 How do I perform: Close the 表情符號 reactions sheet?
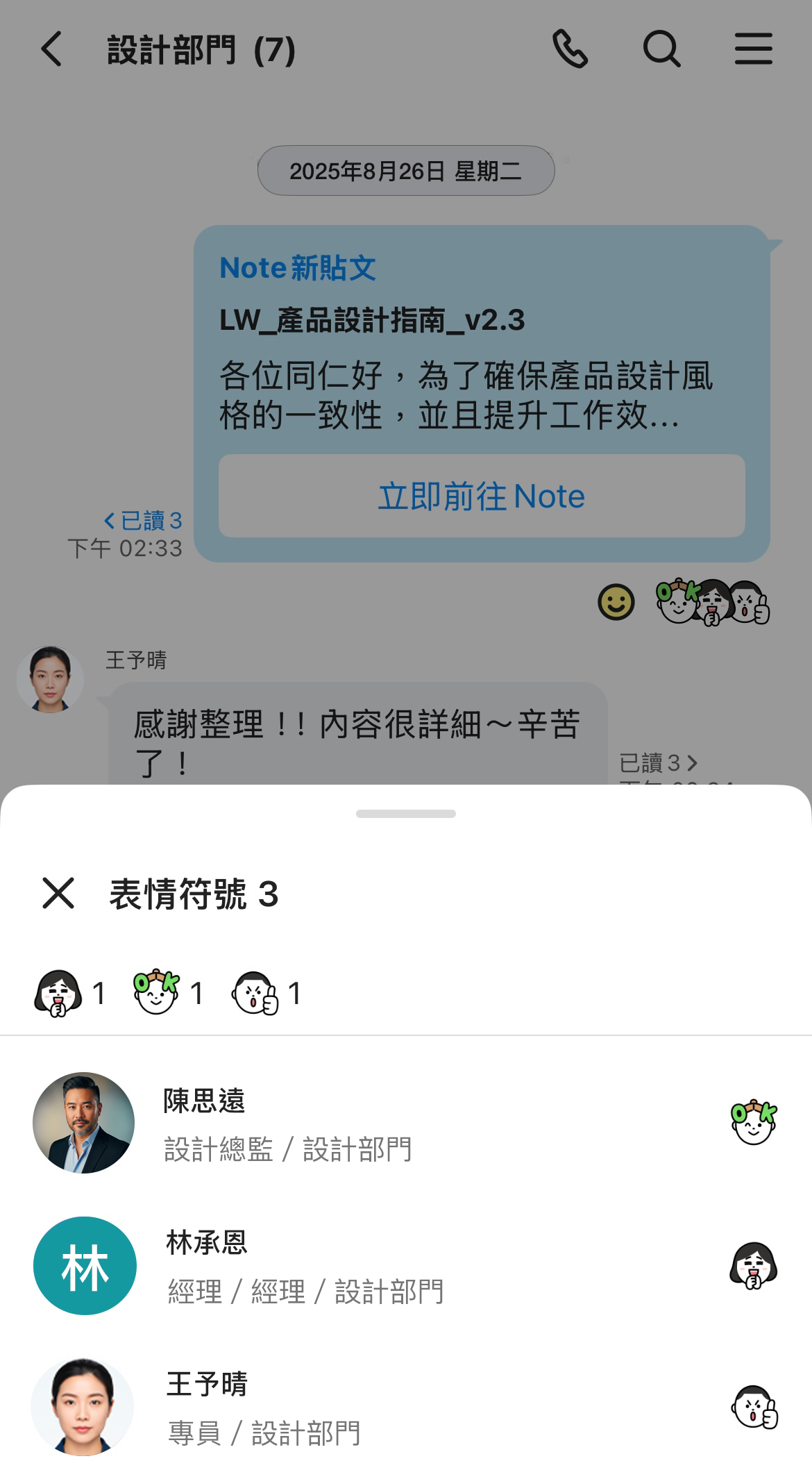tap(58, 893)
